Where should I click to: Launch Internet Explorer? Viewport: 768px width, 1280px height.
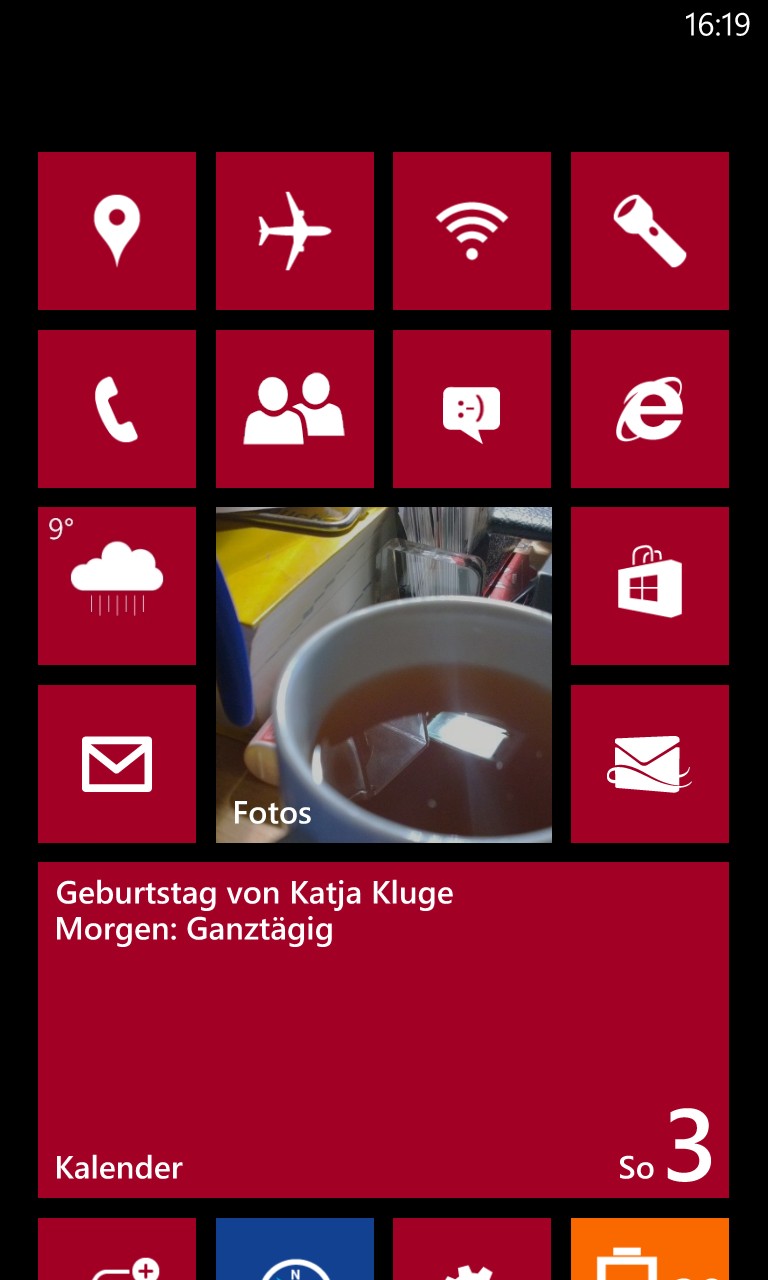[x=650, y=409]
